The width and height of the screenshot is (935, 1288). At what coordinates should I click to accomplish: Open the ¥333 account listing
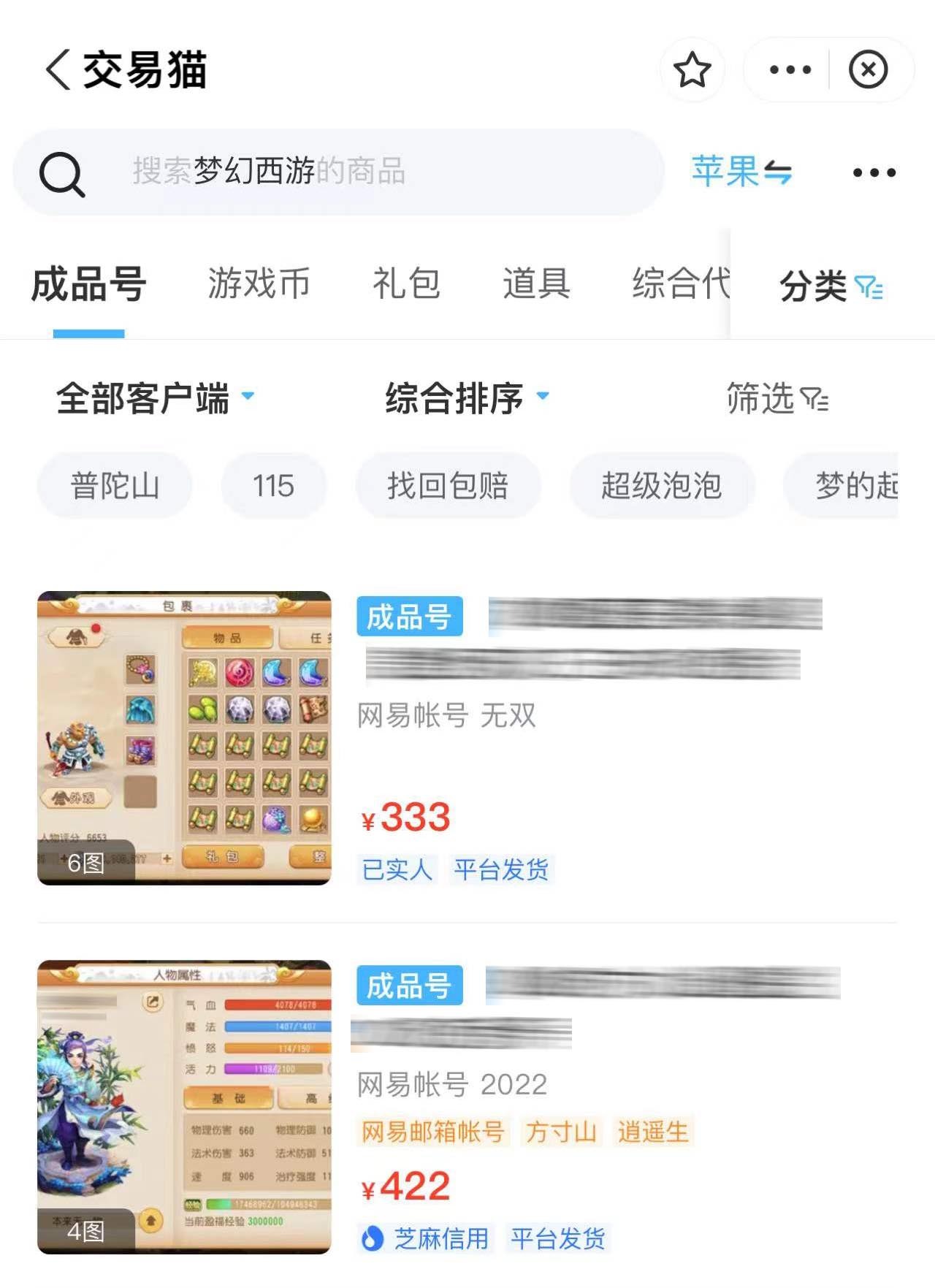(467, 738)
